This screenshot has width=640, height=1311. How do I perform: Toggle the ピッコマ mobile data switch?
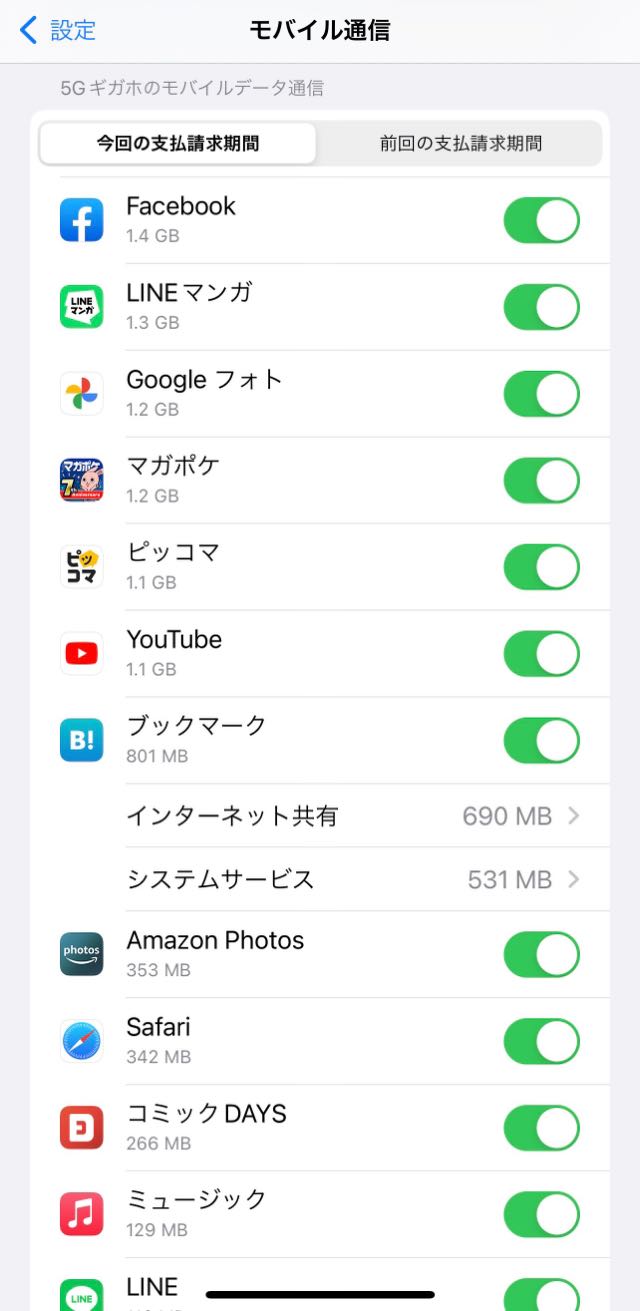click(542, 567)
